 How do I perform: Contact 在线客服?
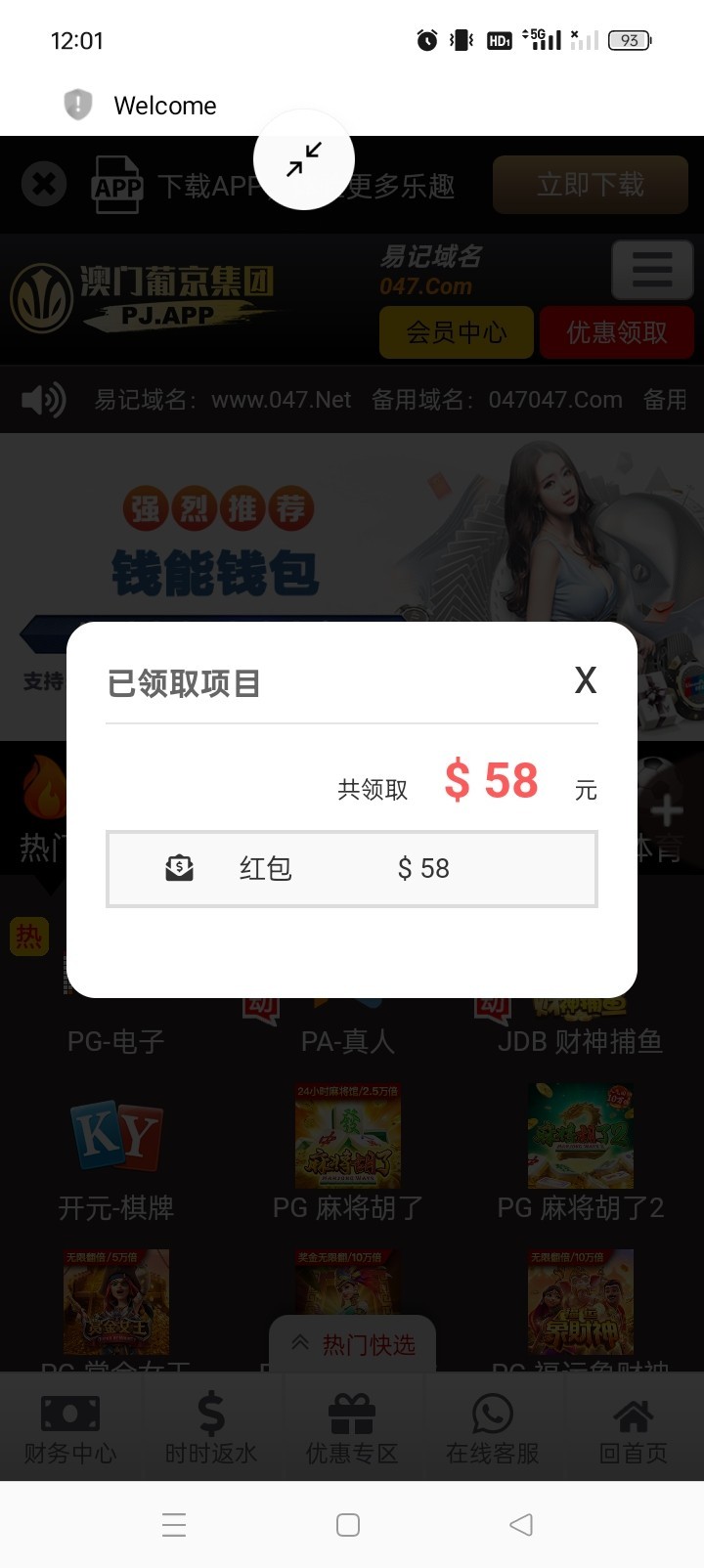pos(493,1428)
